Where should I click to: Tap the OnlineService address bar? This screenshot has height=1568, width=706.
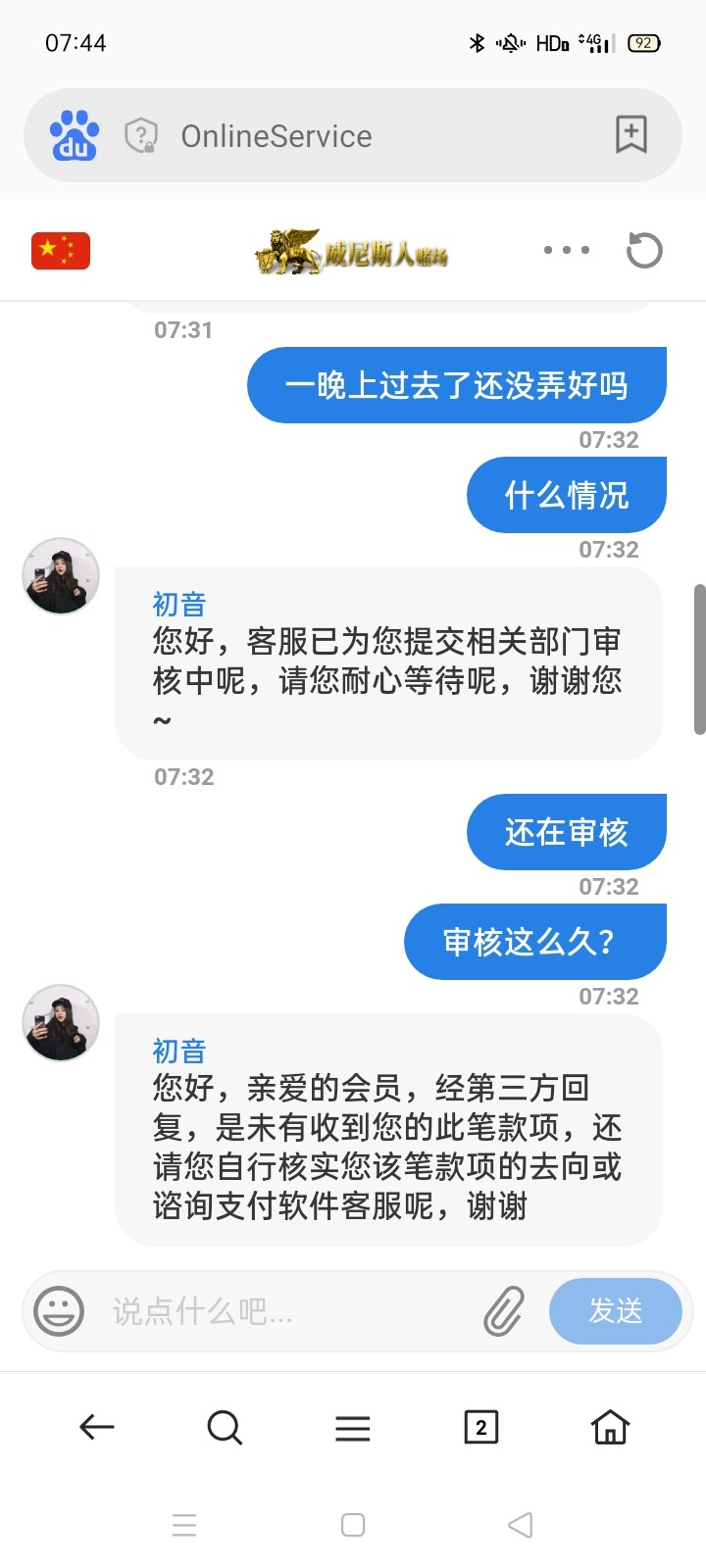277,136
